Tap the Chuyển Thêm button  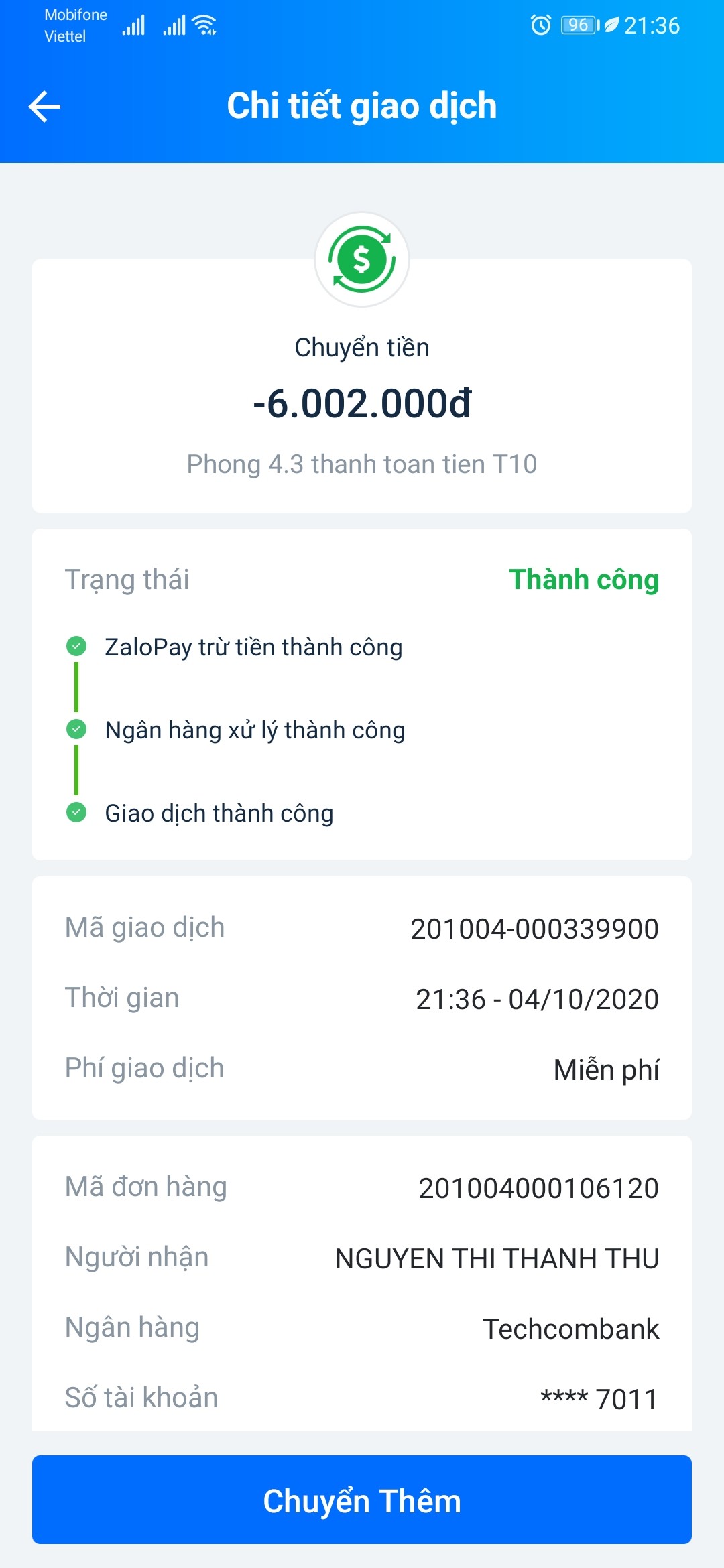pos(362,1500)
